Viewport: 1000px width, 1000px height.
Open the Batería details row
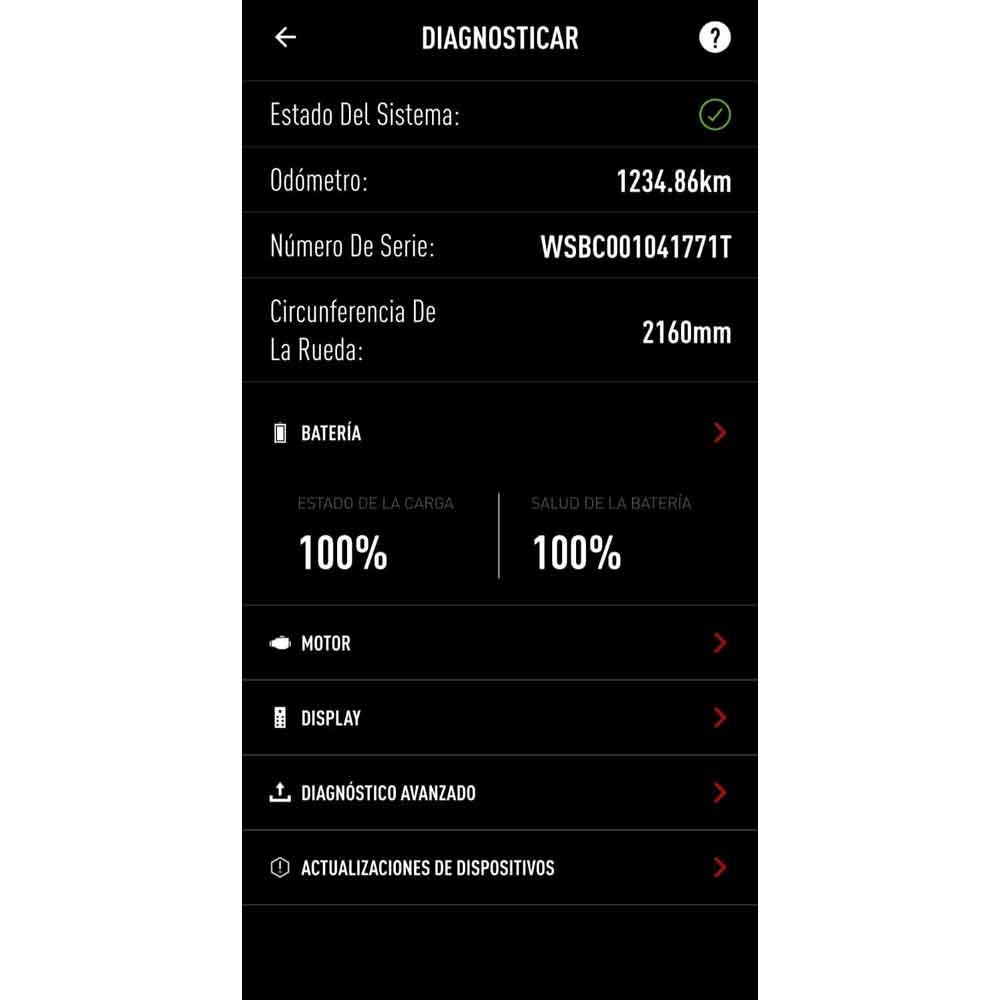coord(500,433)
